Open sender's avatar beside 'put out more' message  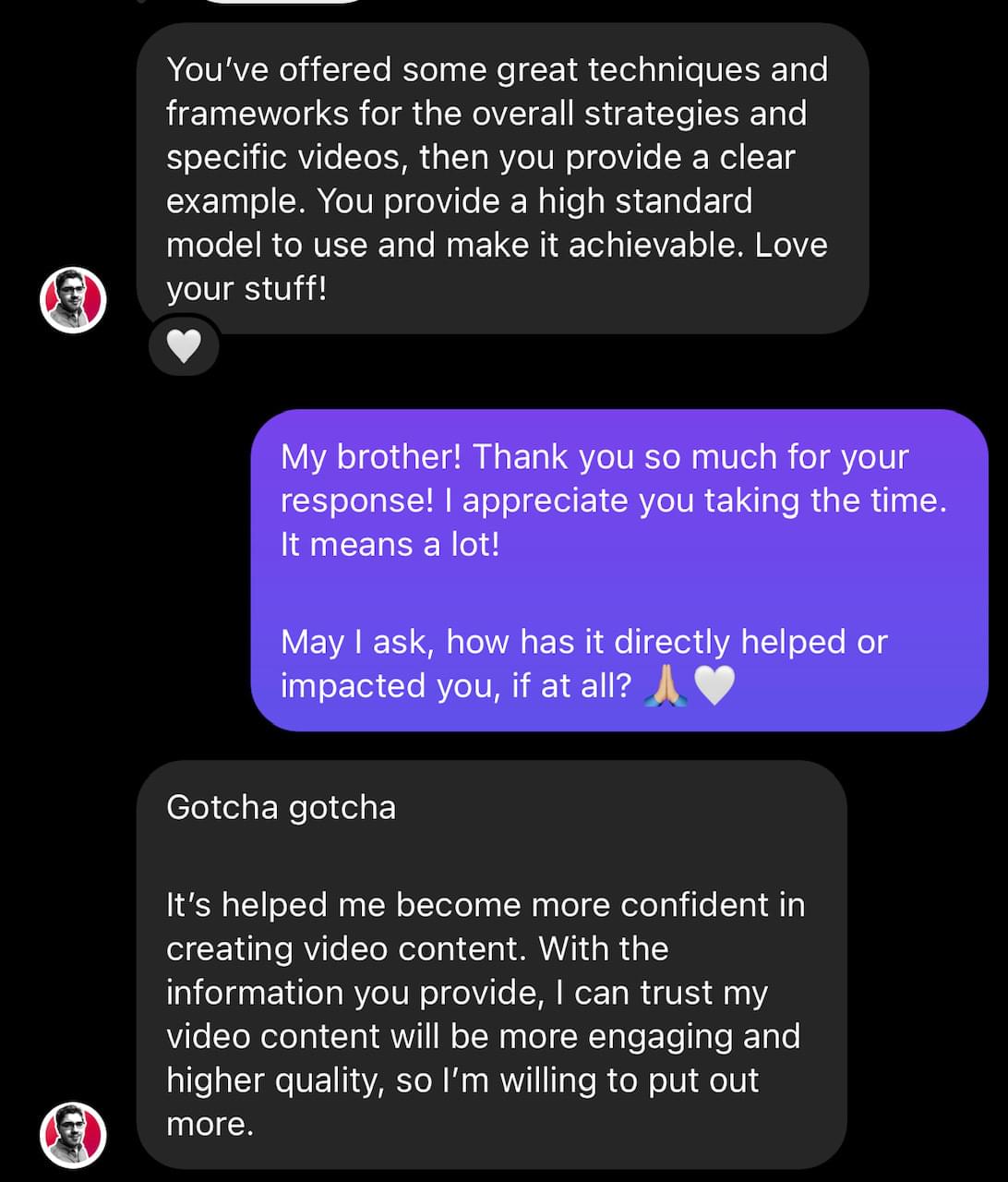pos(74,1134)
